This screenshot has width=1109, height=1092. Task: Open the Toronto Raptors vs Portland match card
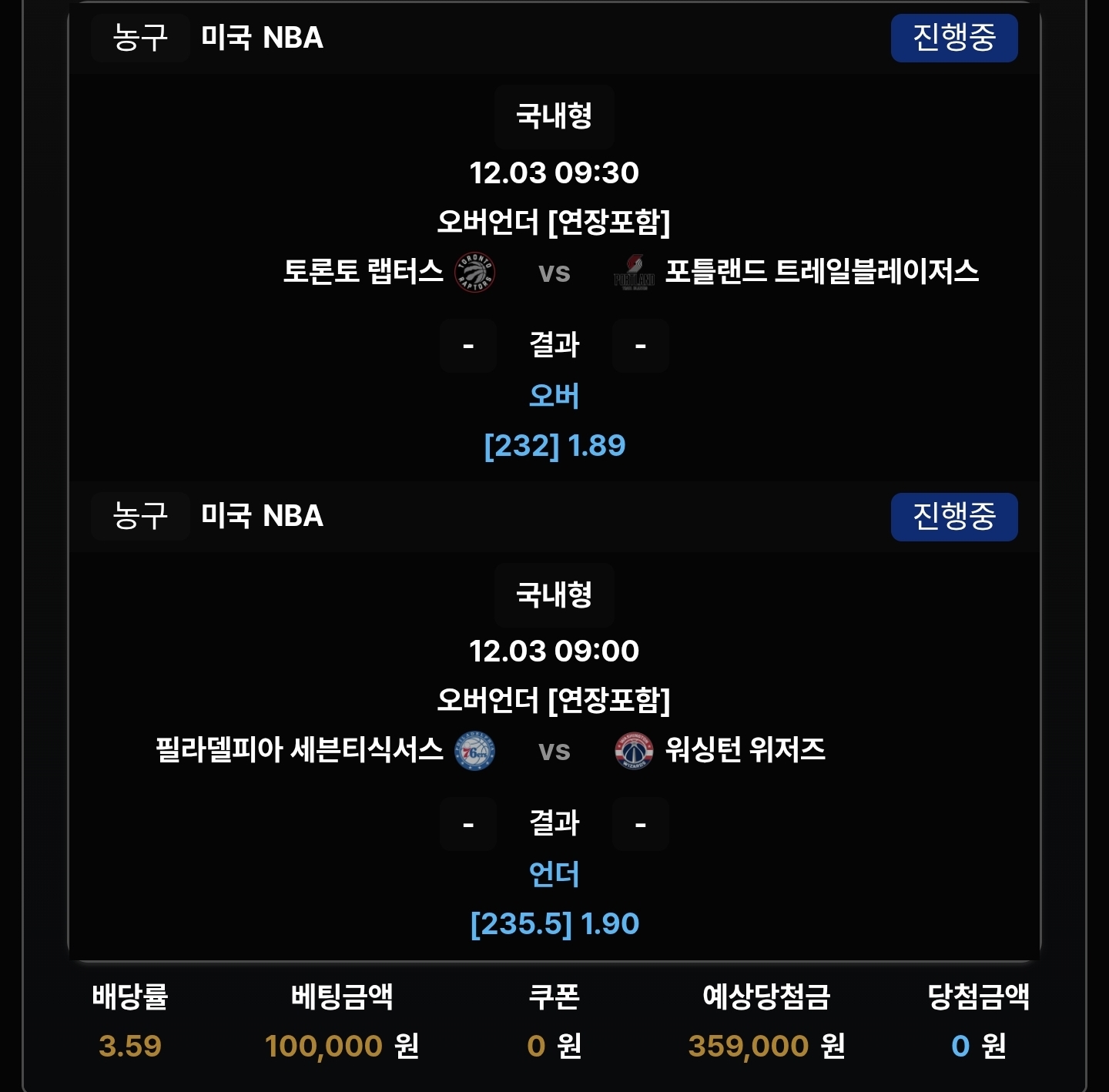coord(554,272)
